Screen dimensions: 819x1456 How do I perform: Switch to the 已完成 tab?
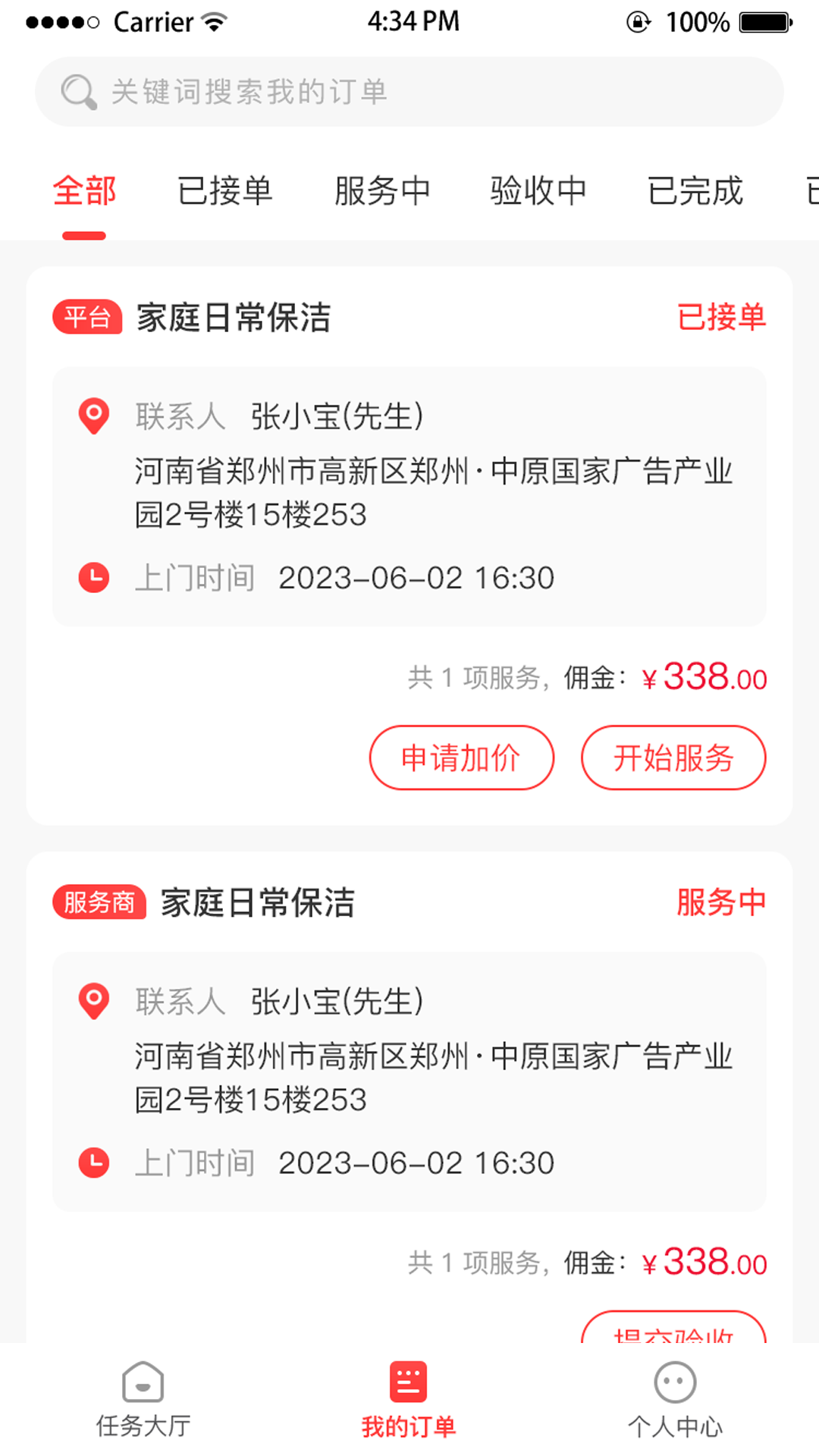(695, 191)
